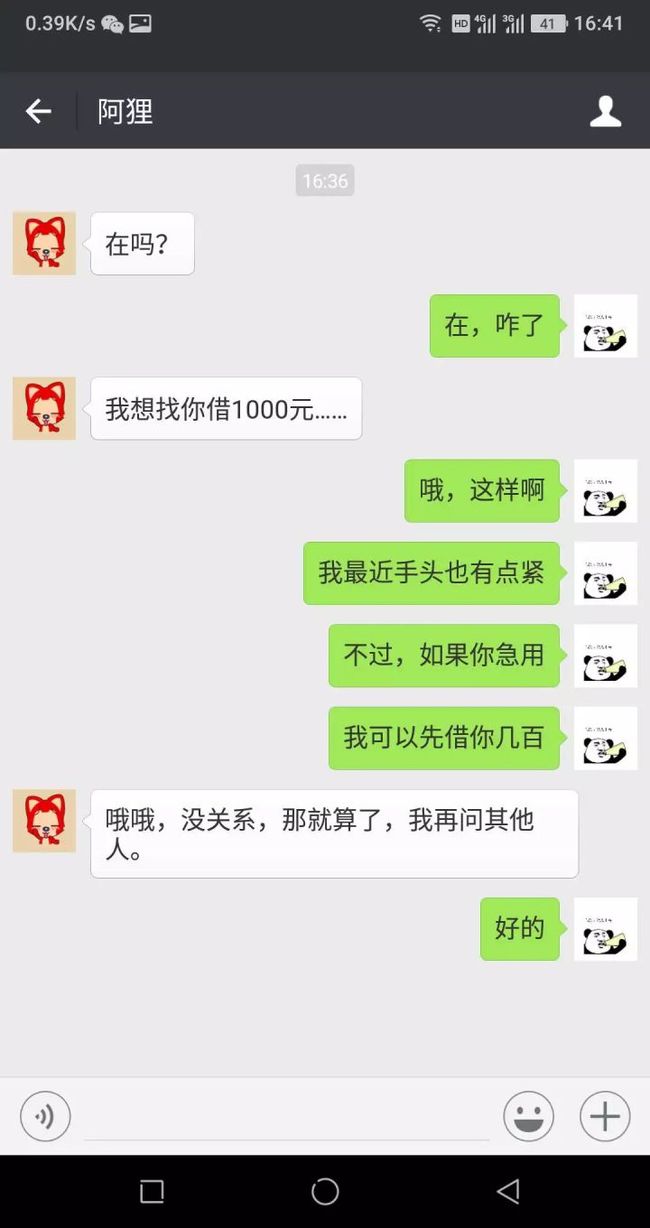This screenshot has height=1228, width=650.
Task: View 阿狸's avatar next to 在吗？
Action: pos(44,243)
